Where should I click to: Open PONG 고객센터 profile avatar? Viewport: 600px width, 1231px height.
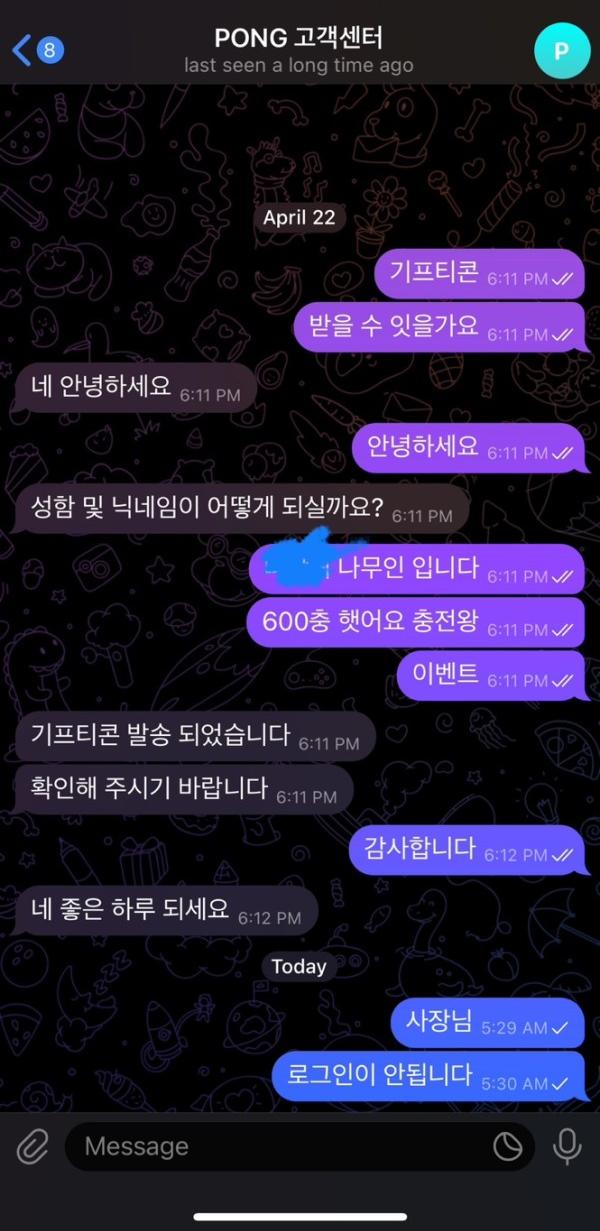pyautogui.click(x=560, y=49)
